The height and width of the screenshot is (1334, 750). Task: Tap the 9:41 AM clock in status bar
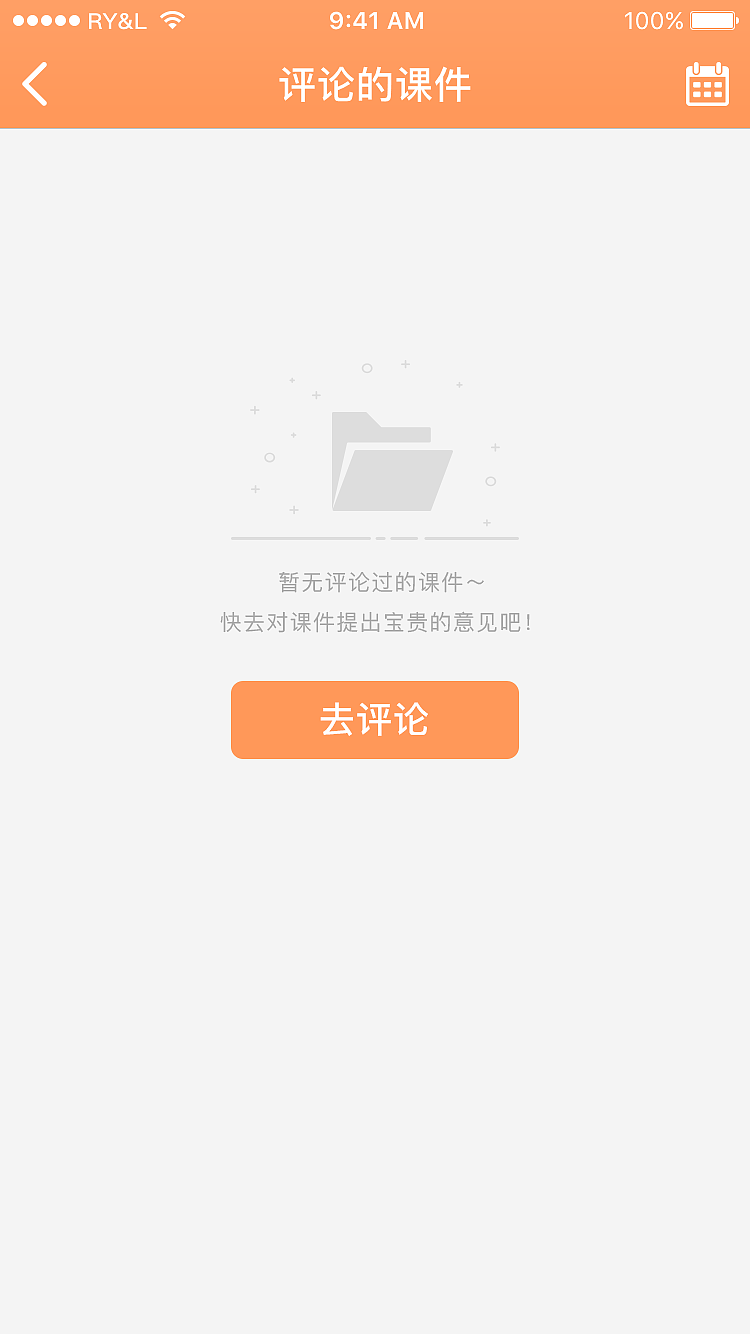coord(376,19)
